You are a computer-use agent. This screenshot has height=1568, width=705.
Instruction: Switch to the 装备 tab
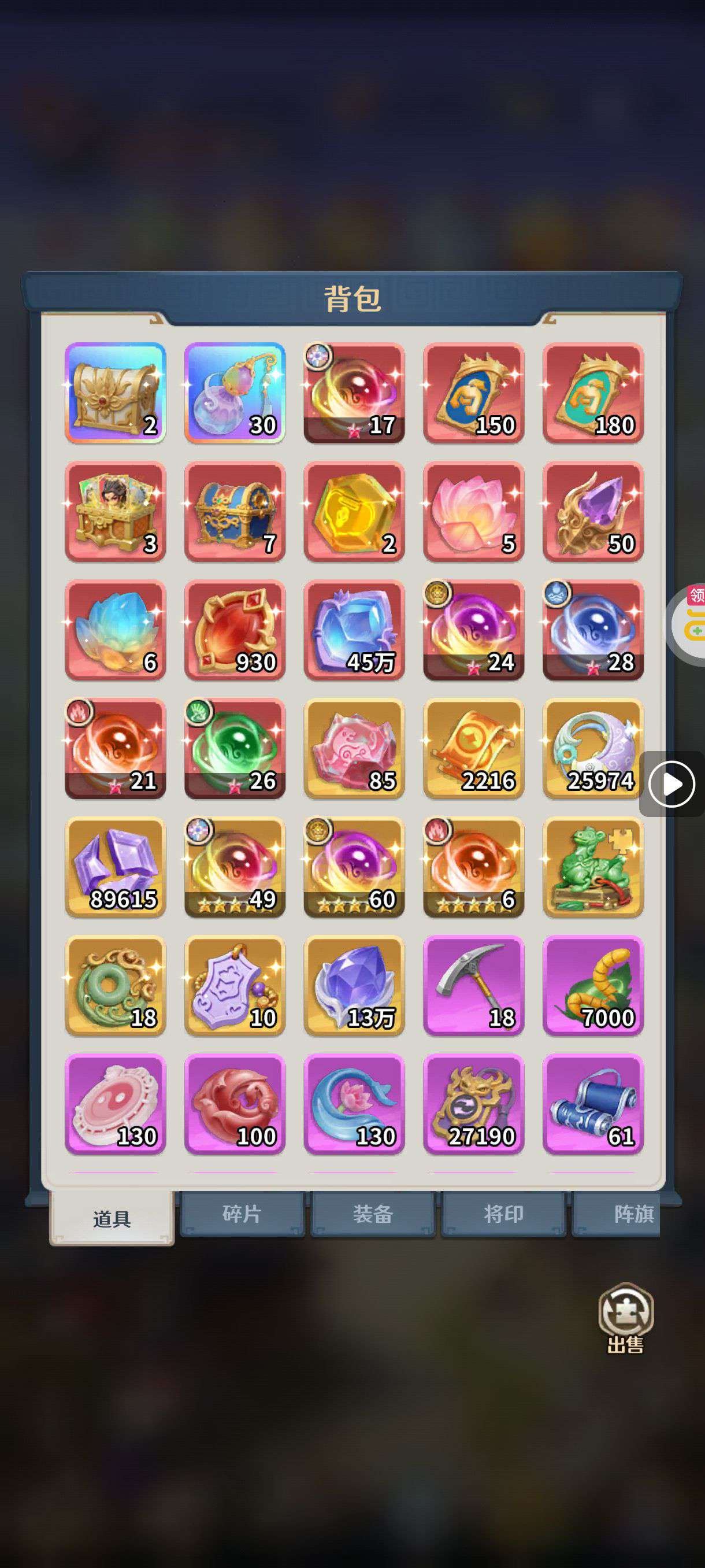click(372, 1214)
